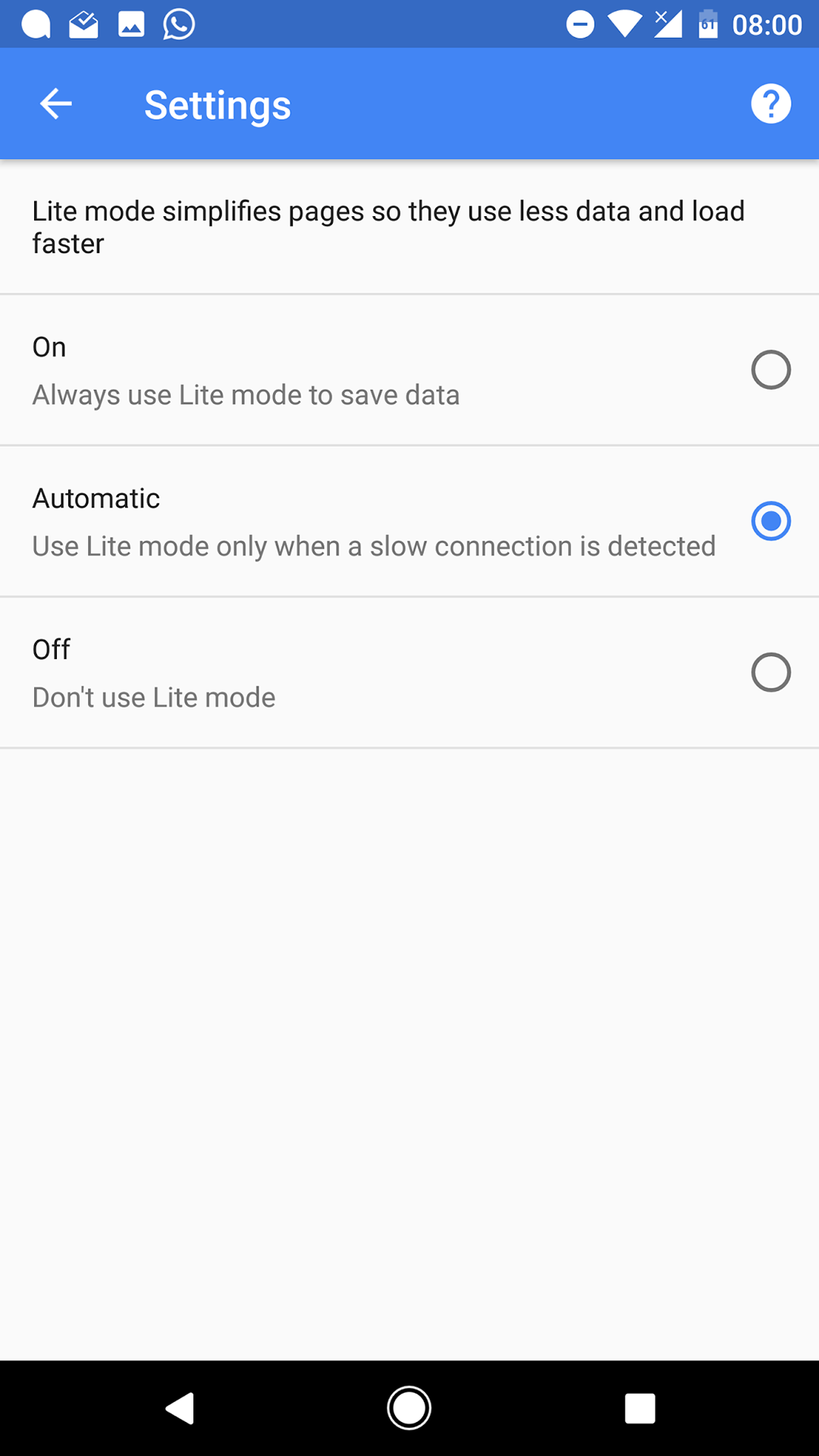Tap the Lite mode description text
Screen dimensions: 819x1456
click(388, 227)
